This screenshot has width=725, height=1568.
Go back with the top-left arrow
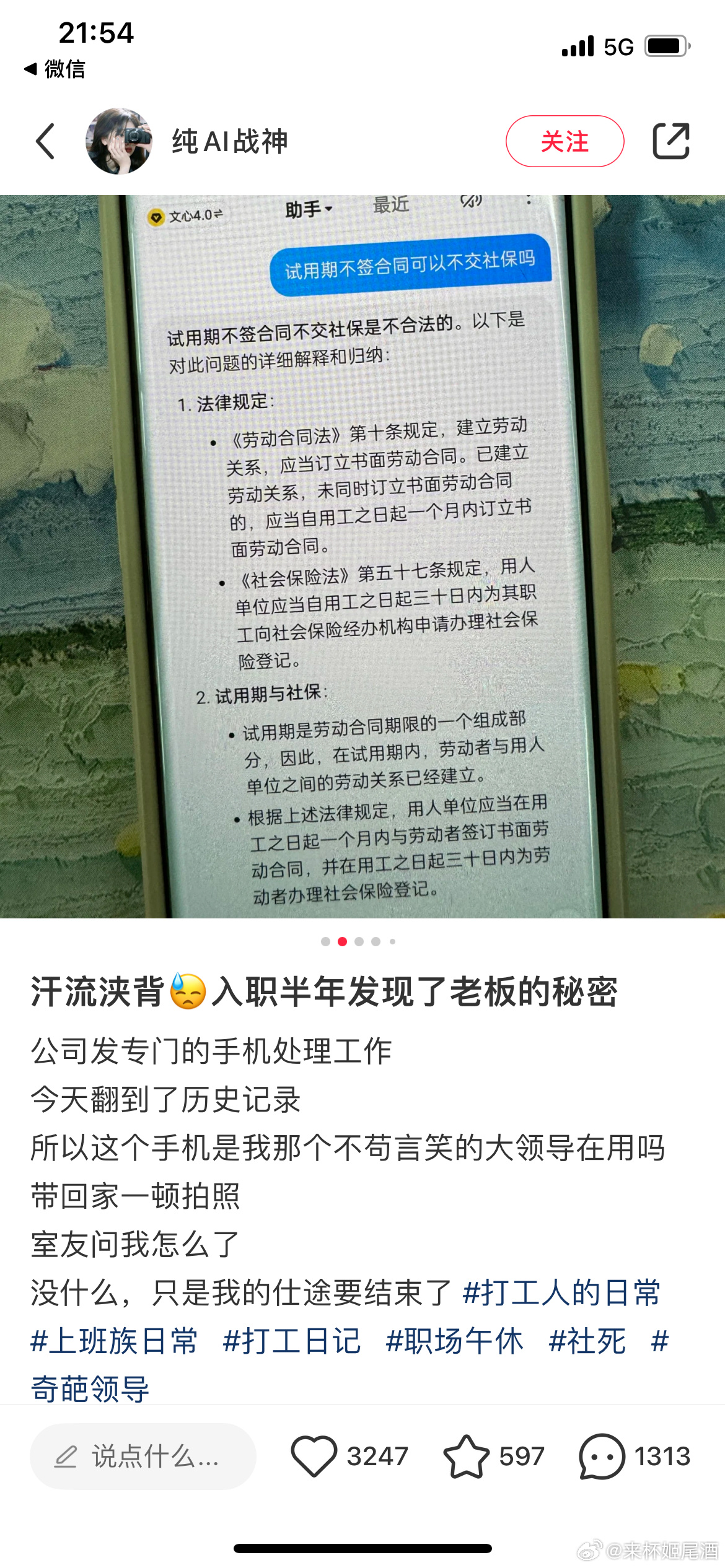46,141
